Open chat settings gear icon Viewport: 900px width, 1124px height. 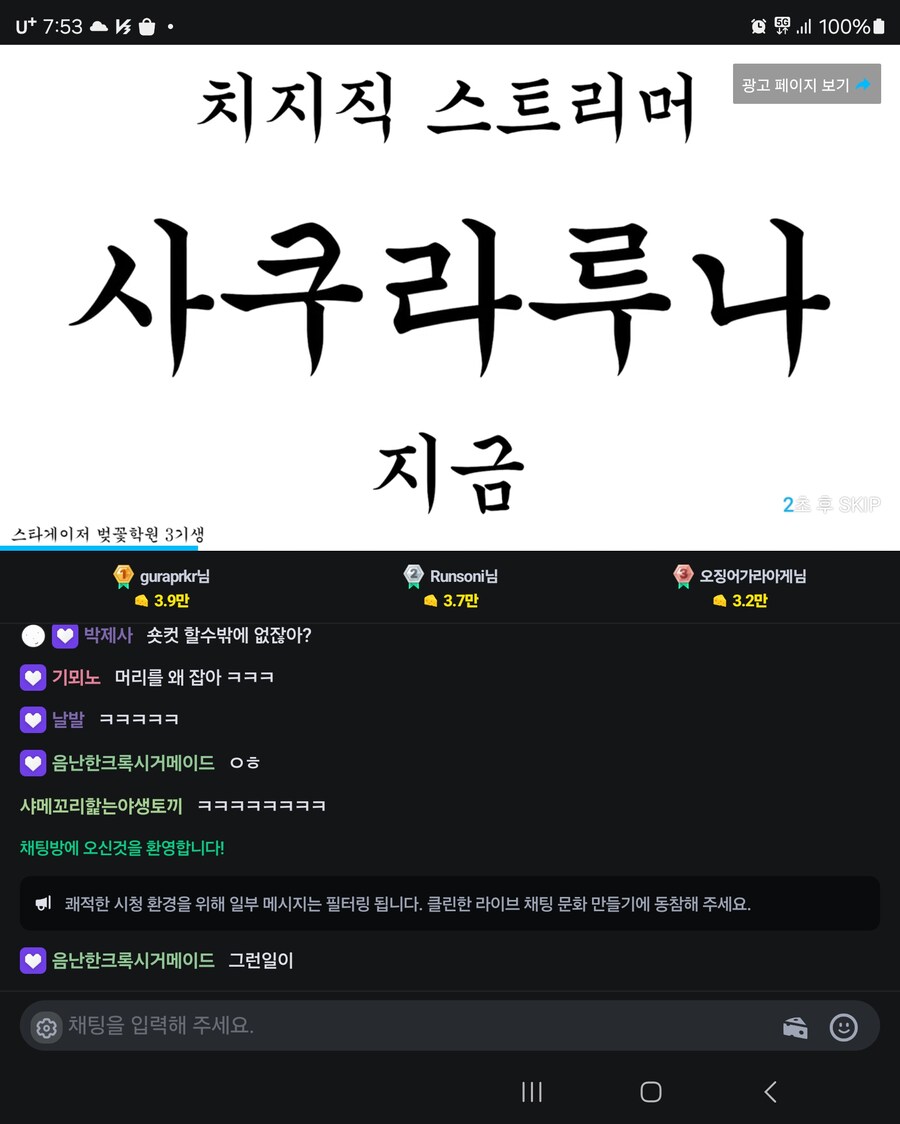46,1027
